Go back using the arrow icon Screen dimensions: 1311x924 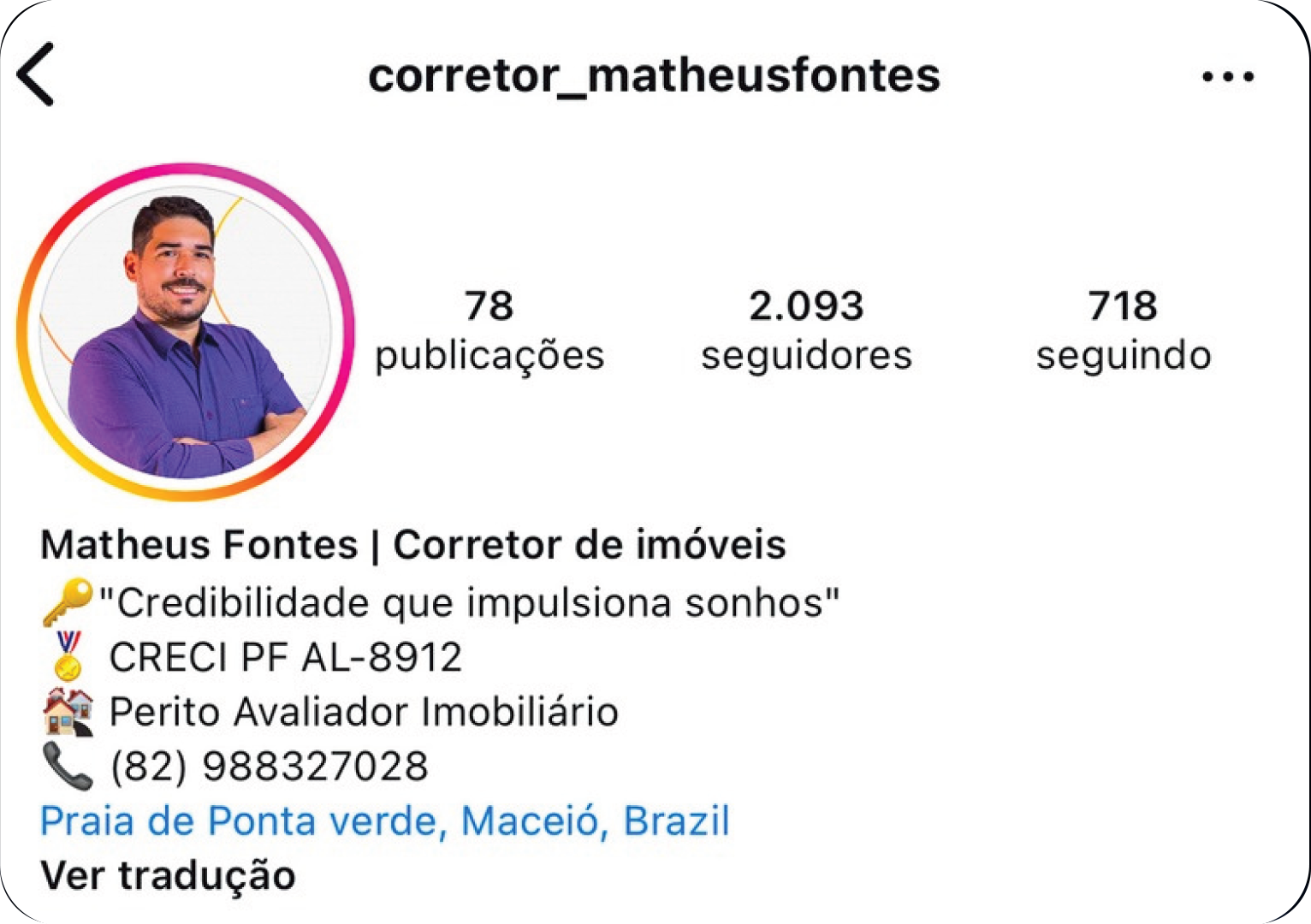tap(36, 74)
